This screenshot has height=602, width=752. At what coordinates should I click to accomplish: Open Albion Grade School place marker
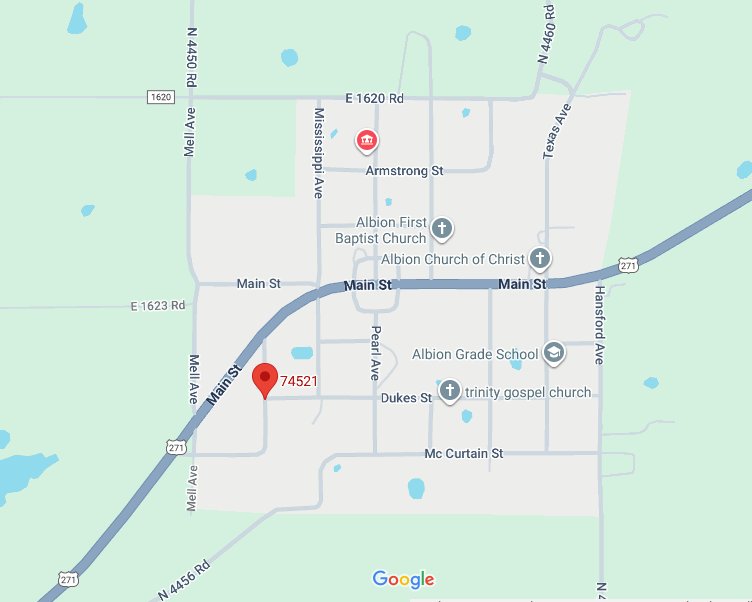coord(554,353)
